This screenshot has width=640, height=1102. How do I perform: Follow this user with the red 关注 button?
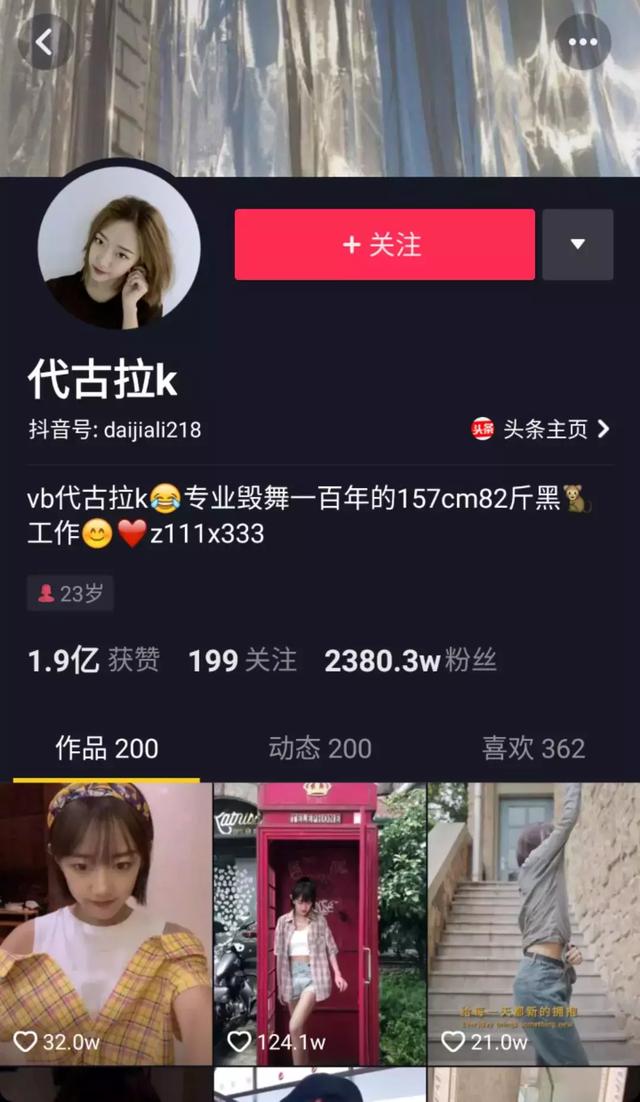(384, 245)
